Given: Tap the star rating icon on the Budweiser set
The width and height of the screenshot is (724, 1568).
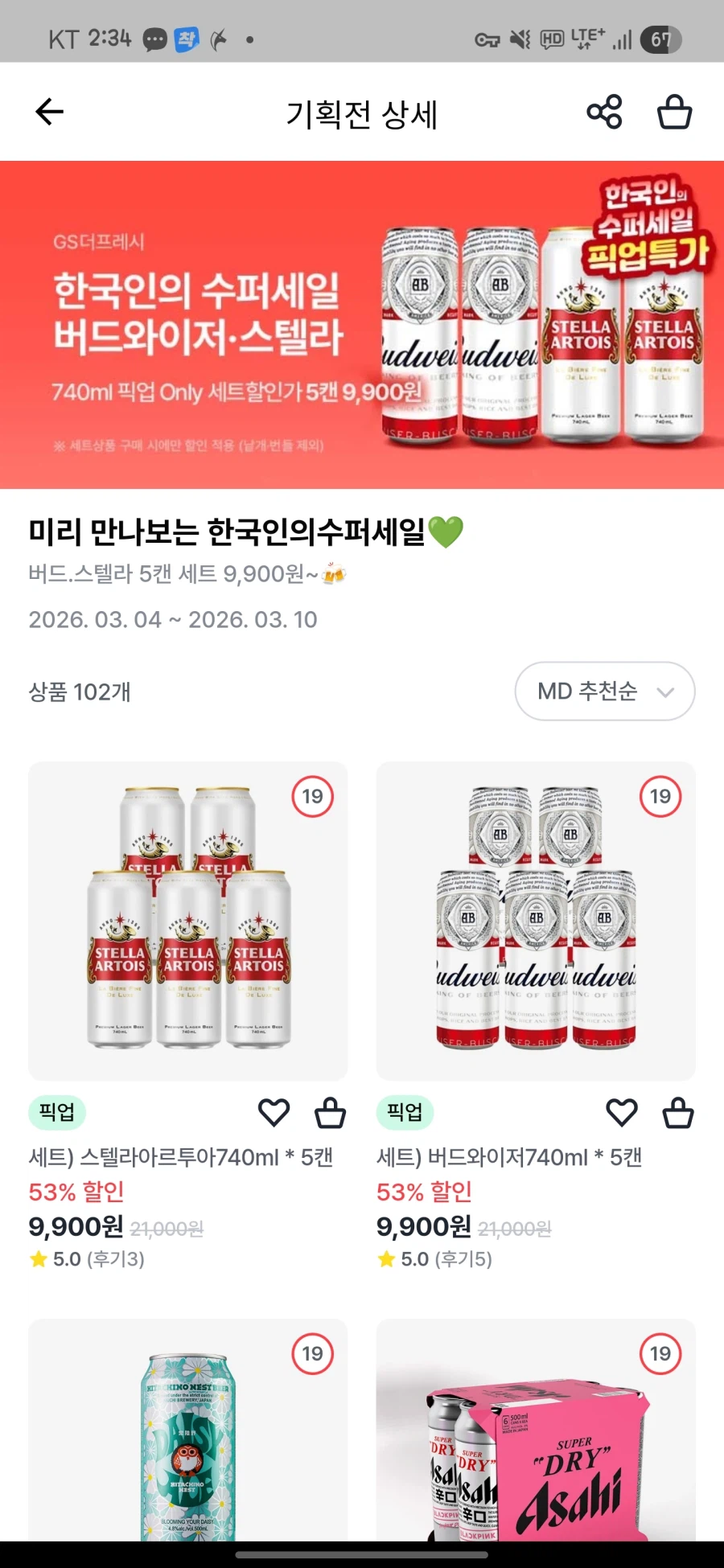Looking at the screenshot, I should 386,1258.
